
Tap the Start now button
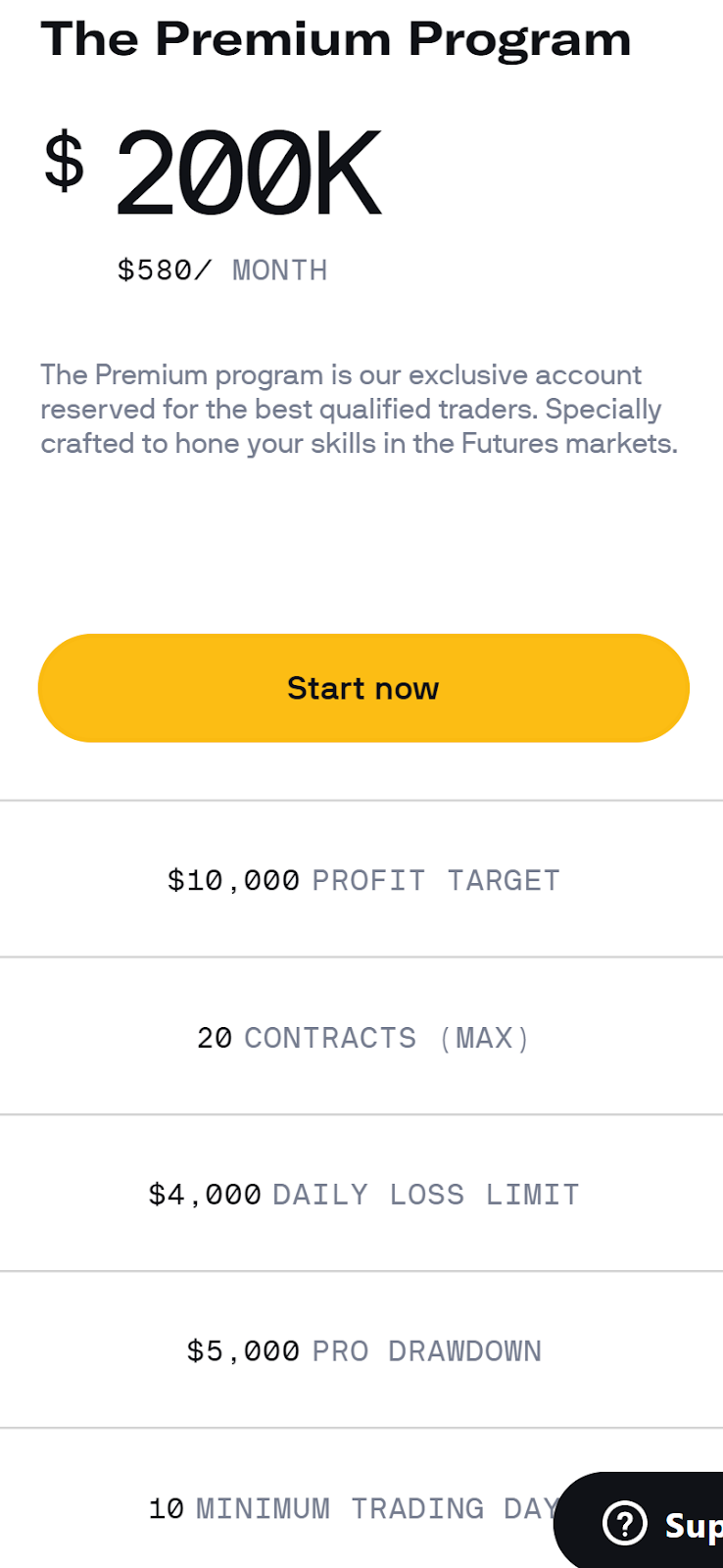pyautogui.click(x=362, y=688)
